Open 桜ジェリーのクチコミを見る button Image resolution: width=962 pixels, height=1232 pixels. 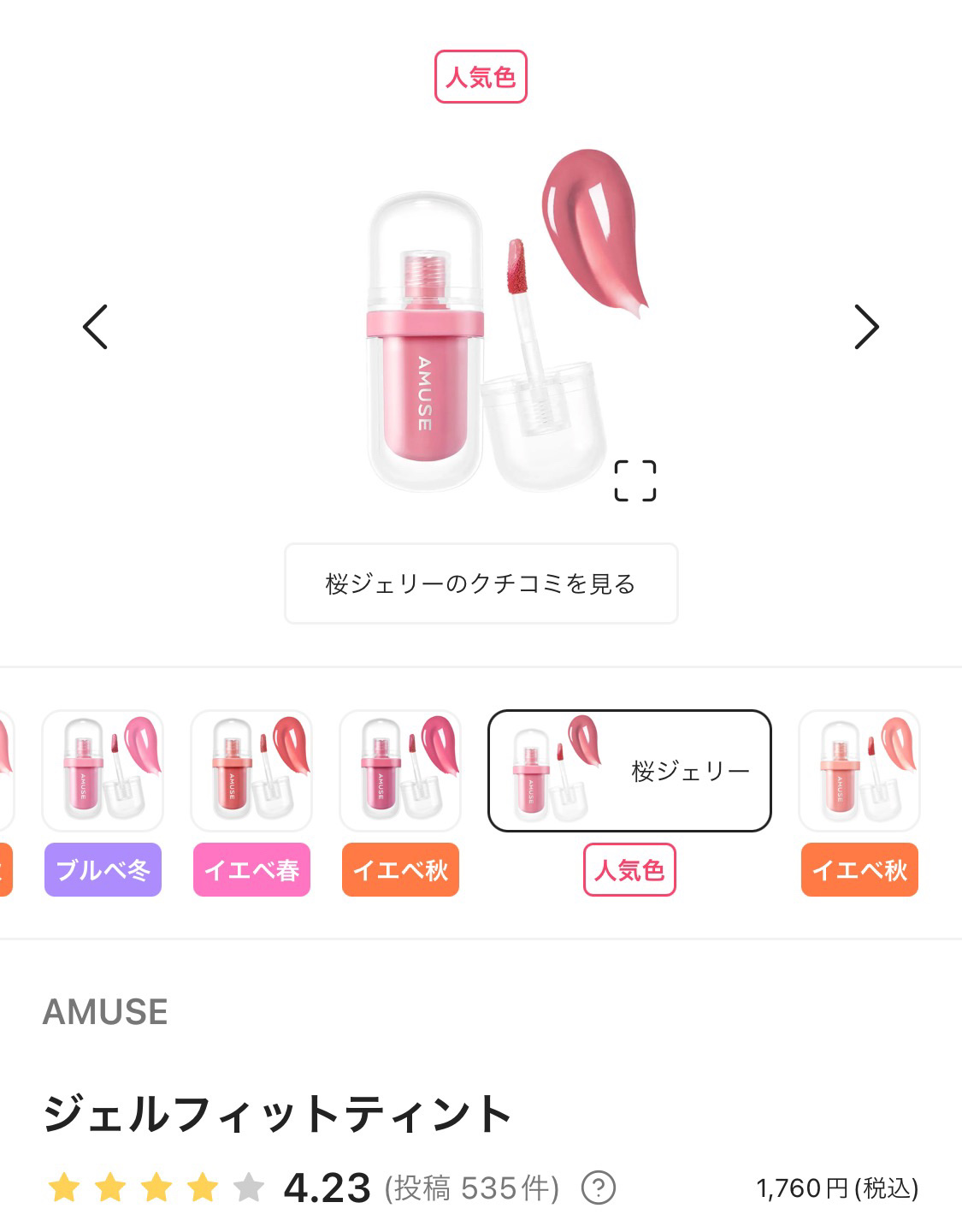(x=481, y=583)
